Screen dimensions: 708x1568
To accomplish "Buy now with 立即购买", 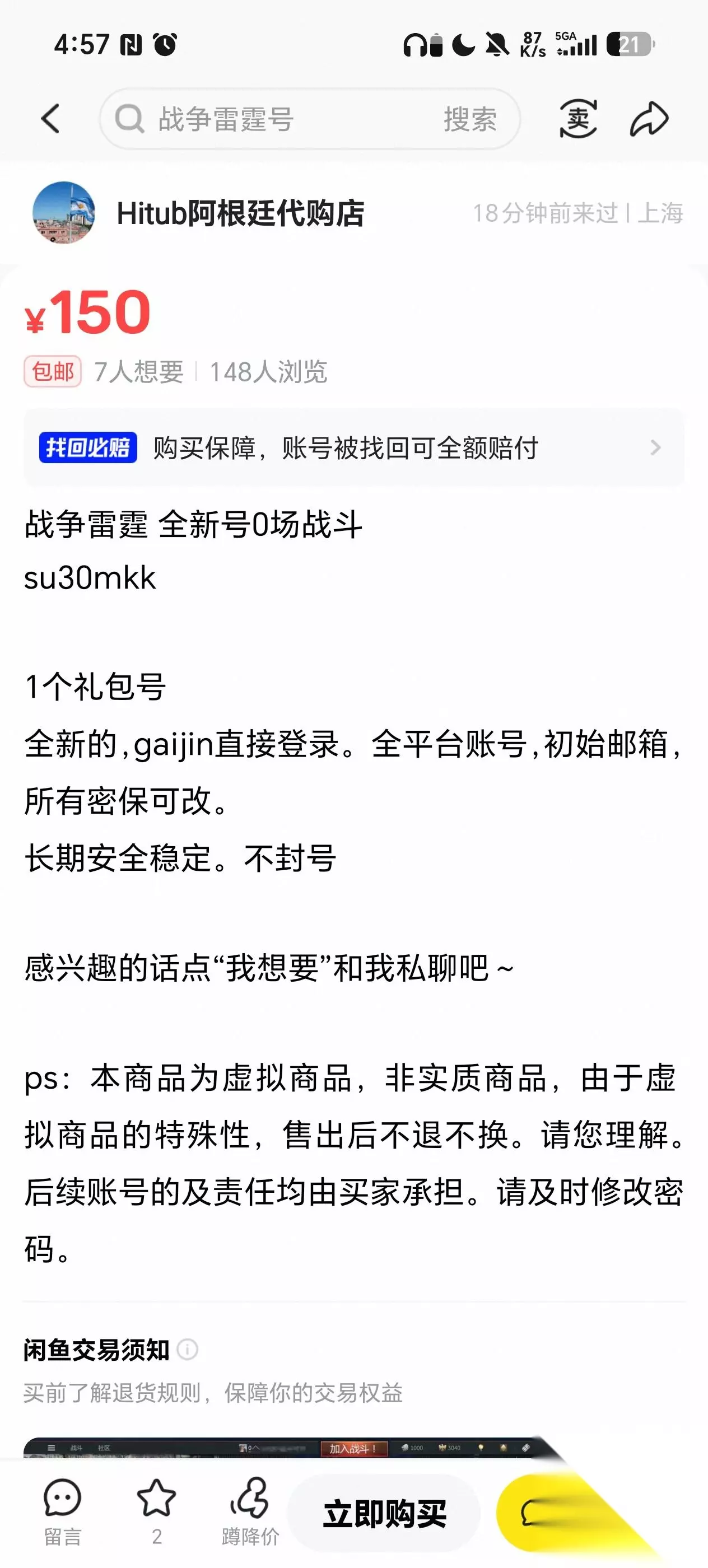I will point(384,1514).
